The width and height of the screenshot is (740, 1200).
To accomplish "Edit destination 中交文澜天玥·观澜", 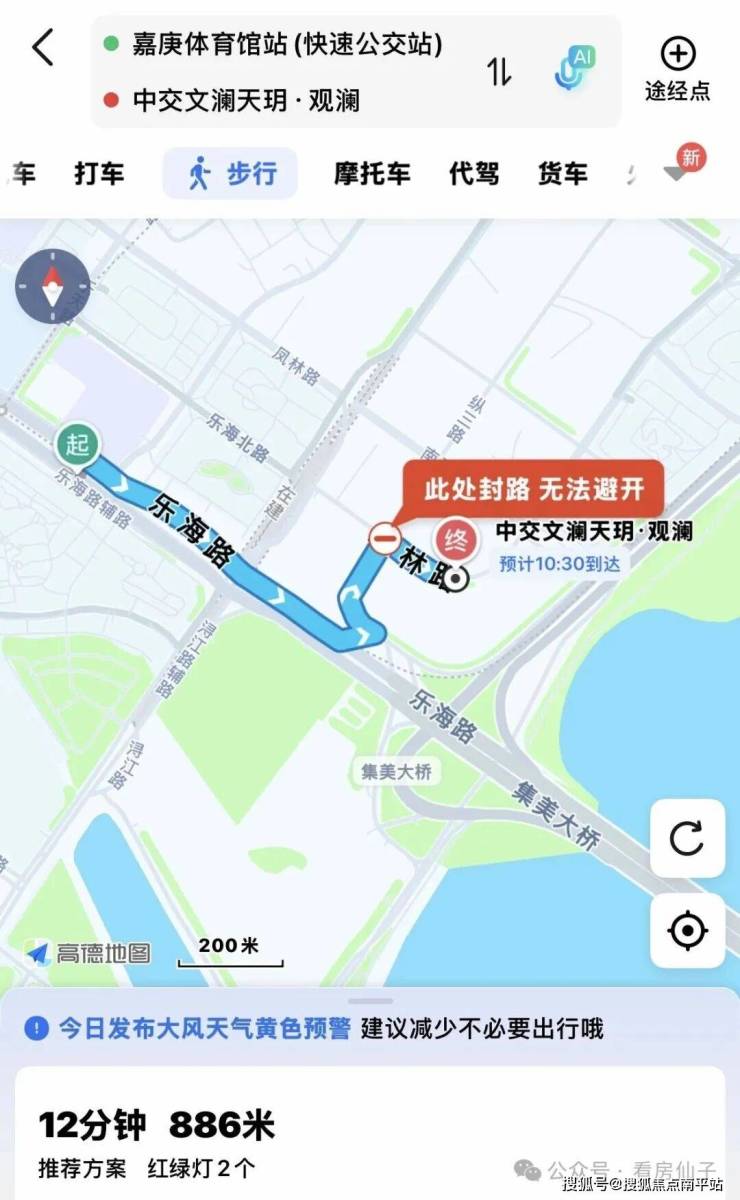I will pyautogui.click(x=246, y=100).
